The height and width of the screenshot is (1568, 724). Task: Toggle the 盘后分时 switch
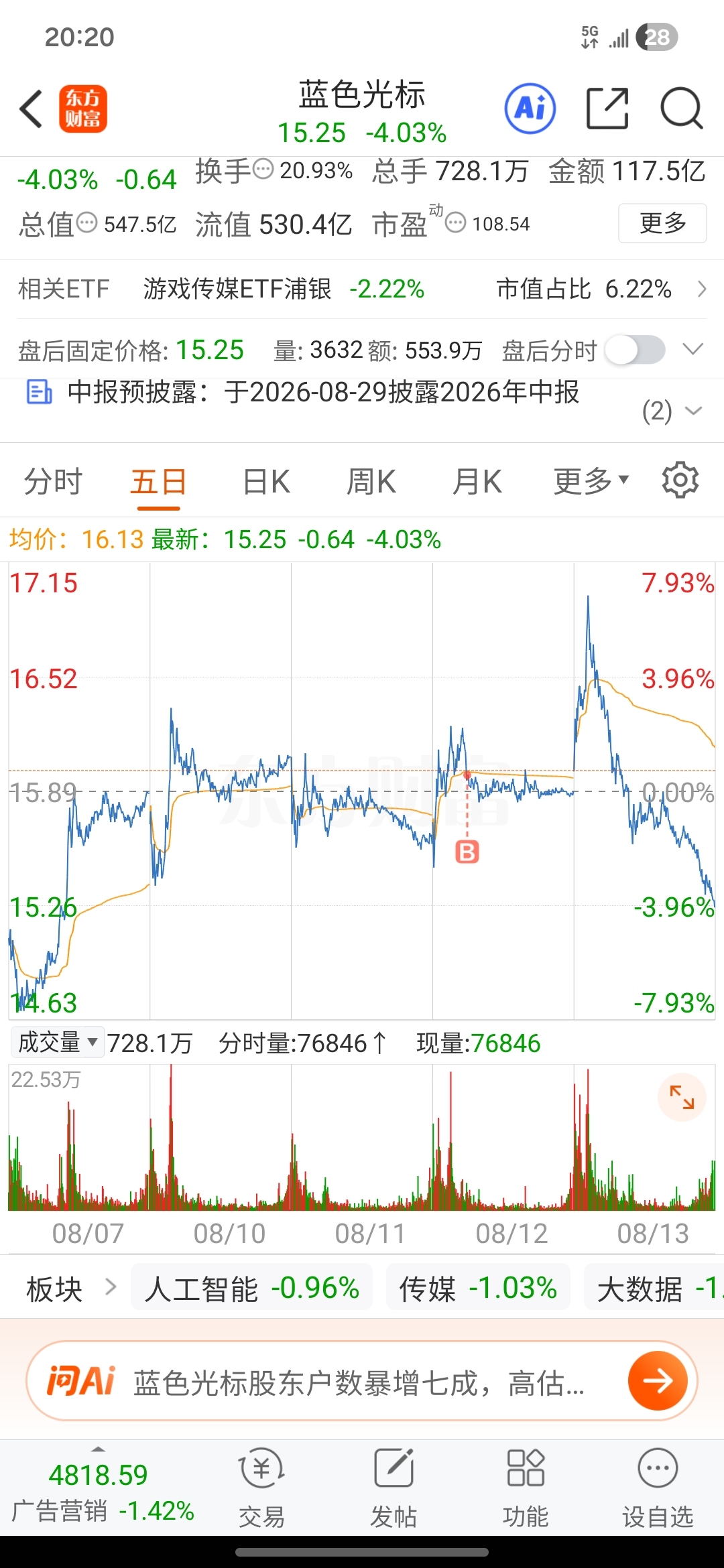click(635, 350)
